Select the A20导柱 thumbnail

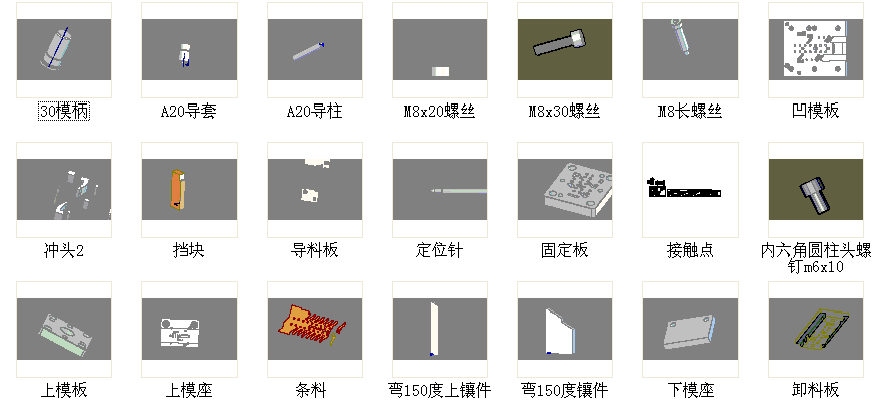tap(314, 49)
